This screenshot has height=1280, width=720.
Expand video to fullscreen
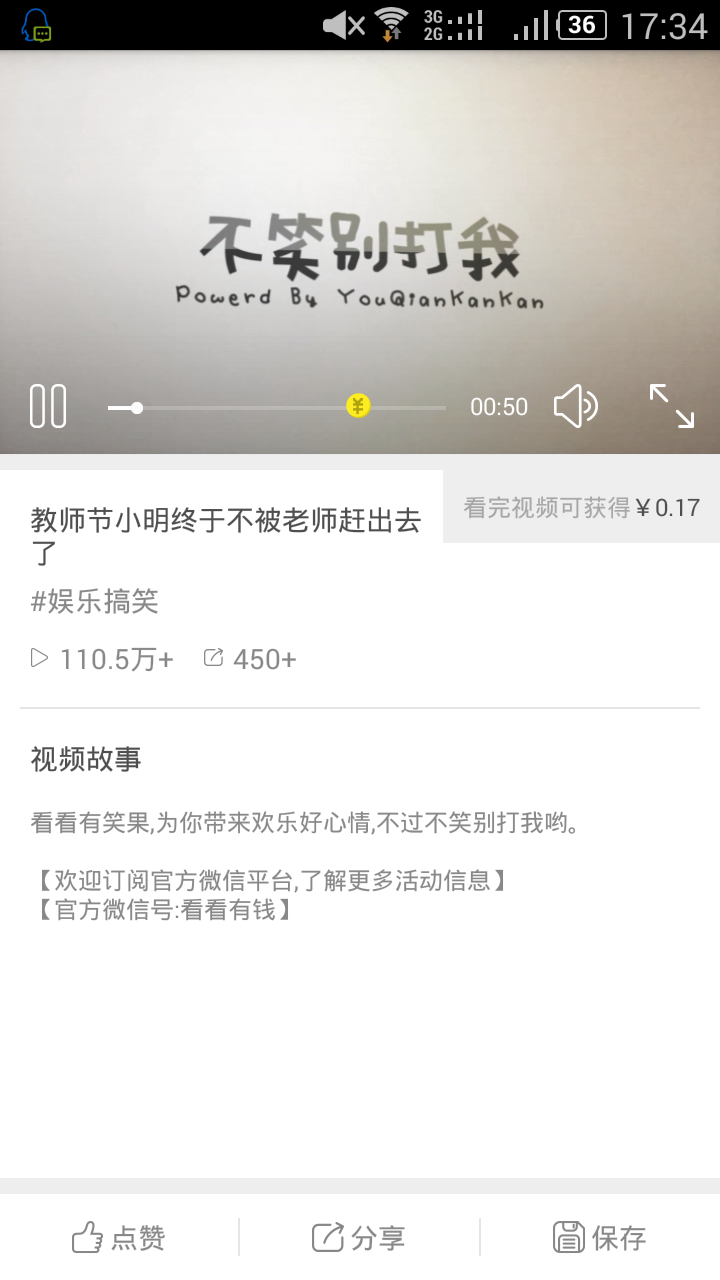(671, 406)
